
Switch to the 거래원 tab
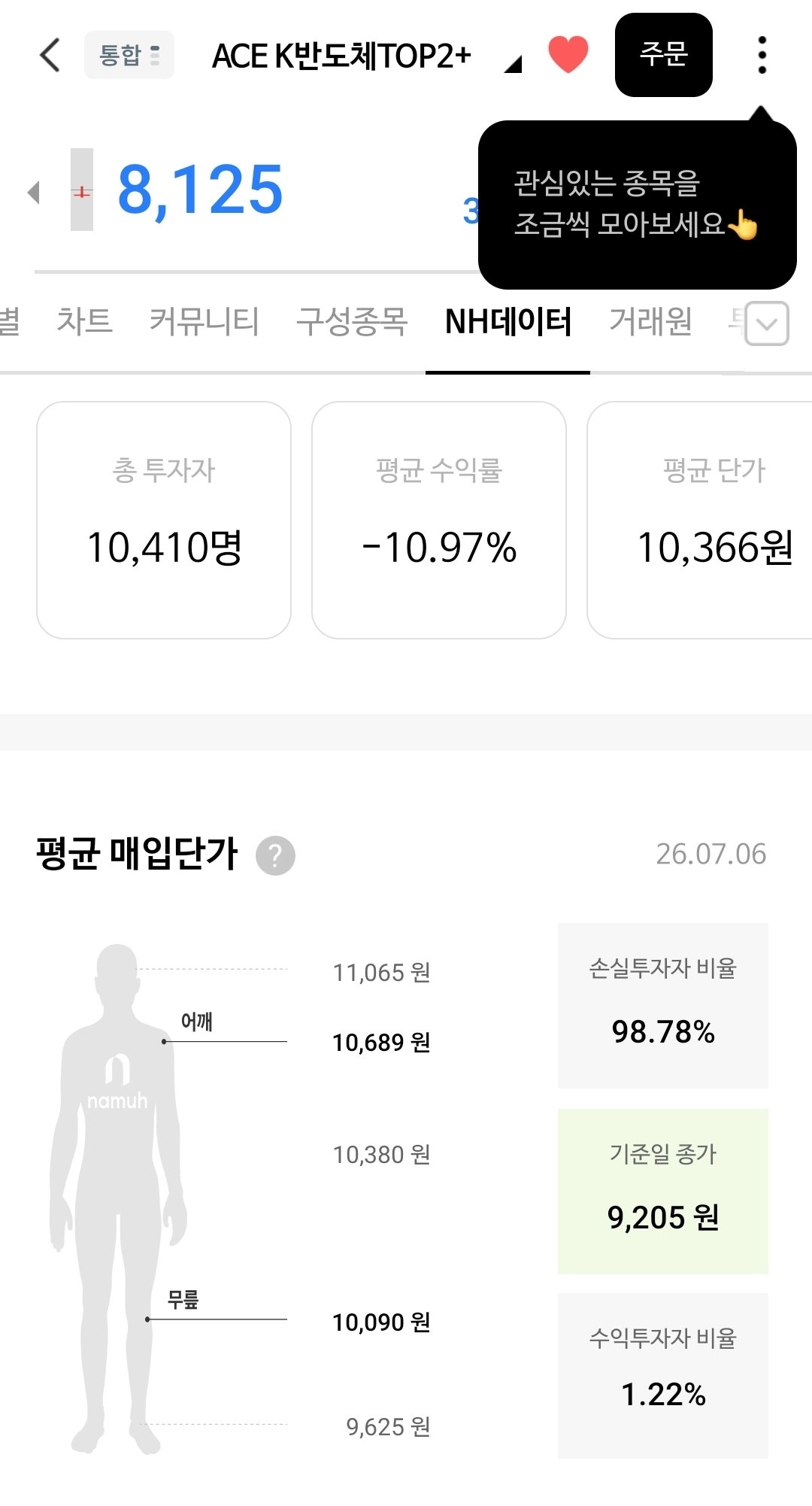pyautogui.click(x=650, y=321)
